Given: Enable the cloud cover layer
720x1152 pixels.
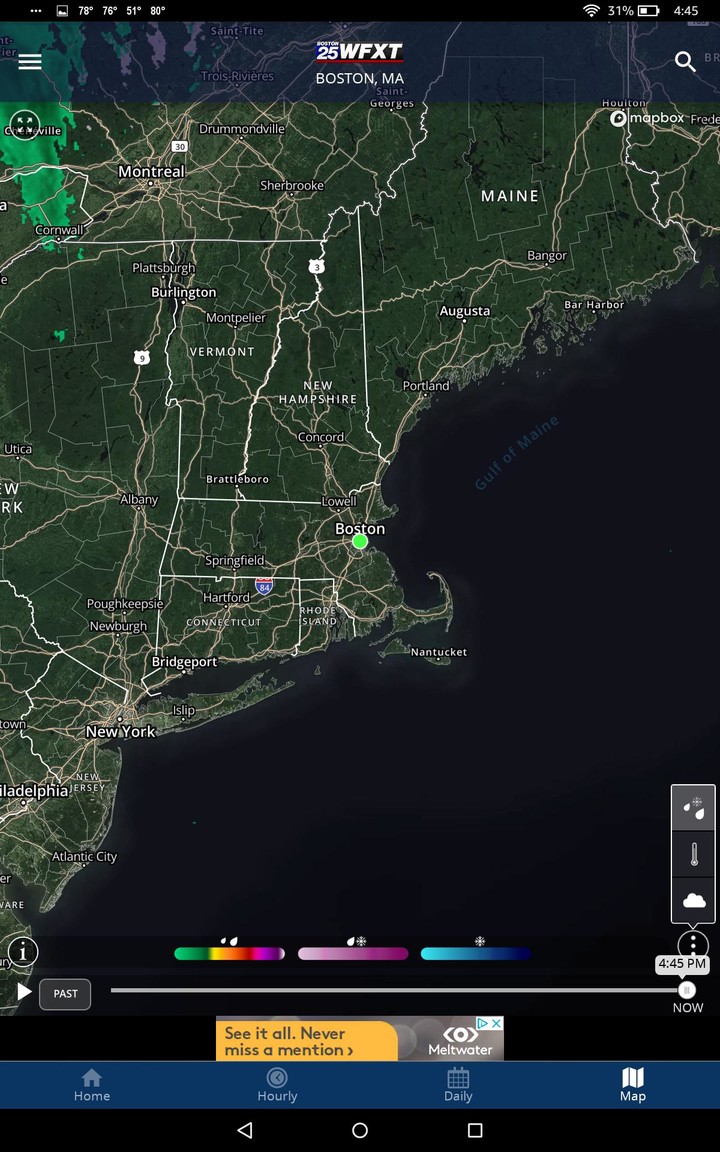Looking at the screenshot, I should pos(693,899).
